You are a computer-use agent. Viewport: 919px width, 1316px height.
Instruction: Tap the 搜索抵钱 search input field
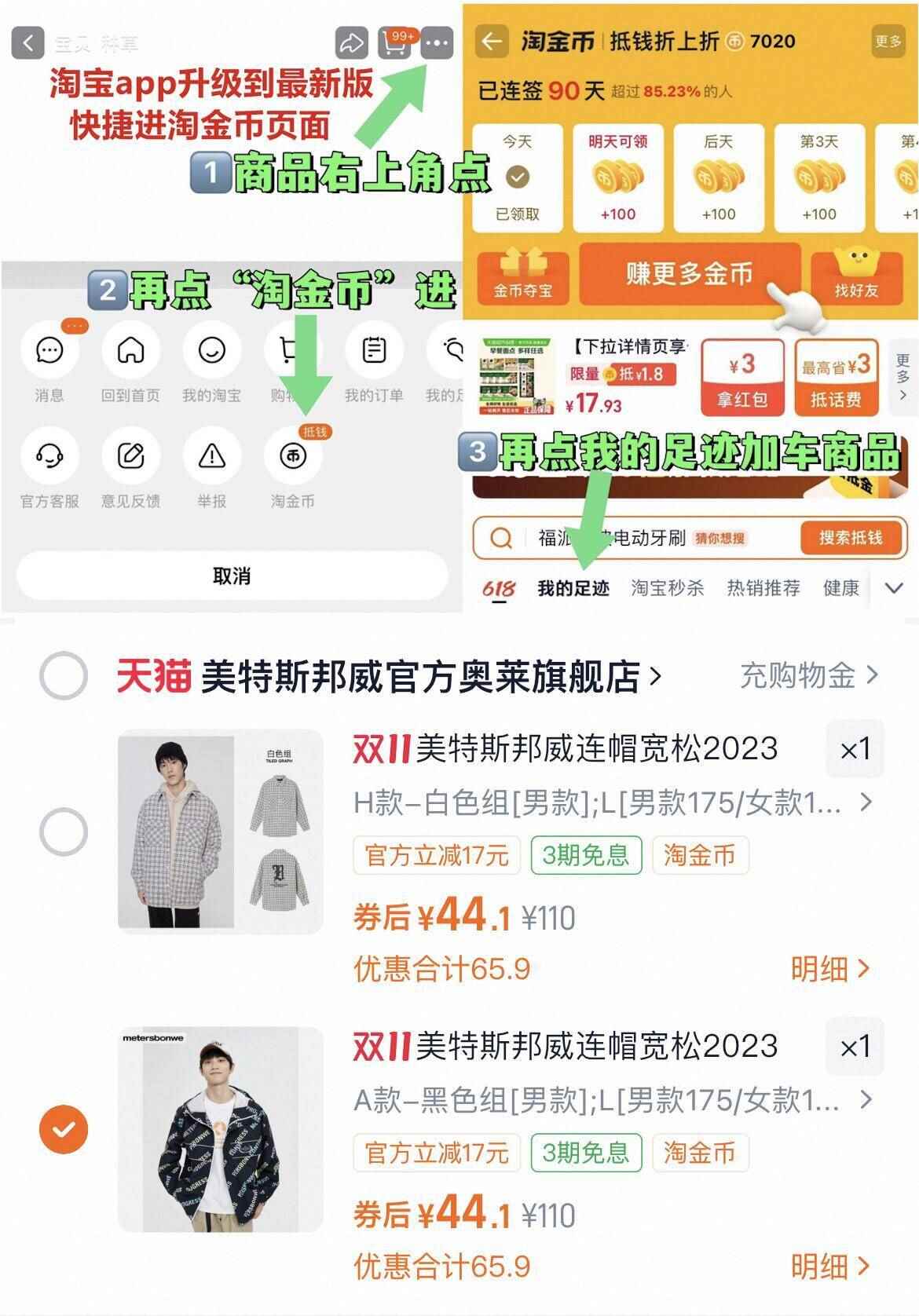coord(628,538)
